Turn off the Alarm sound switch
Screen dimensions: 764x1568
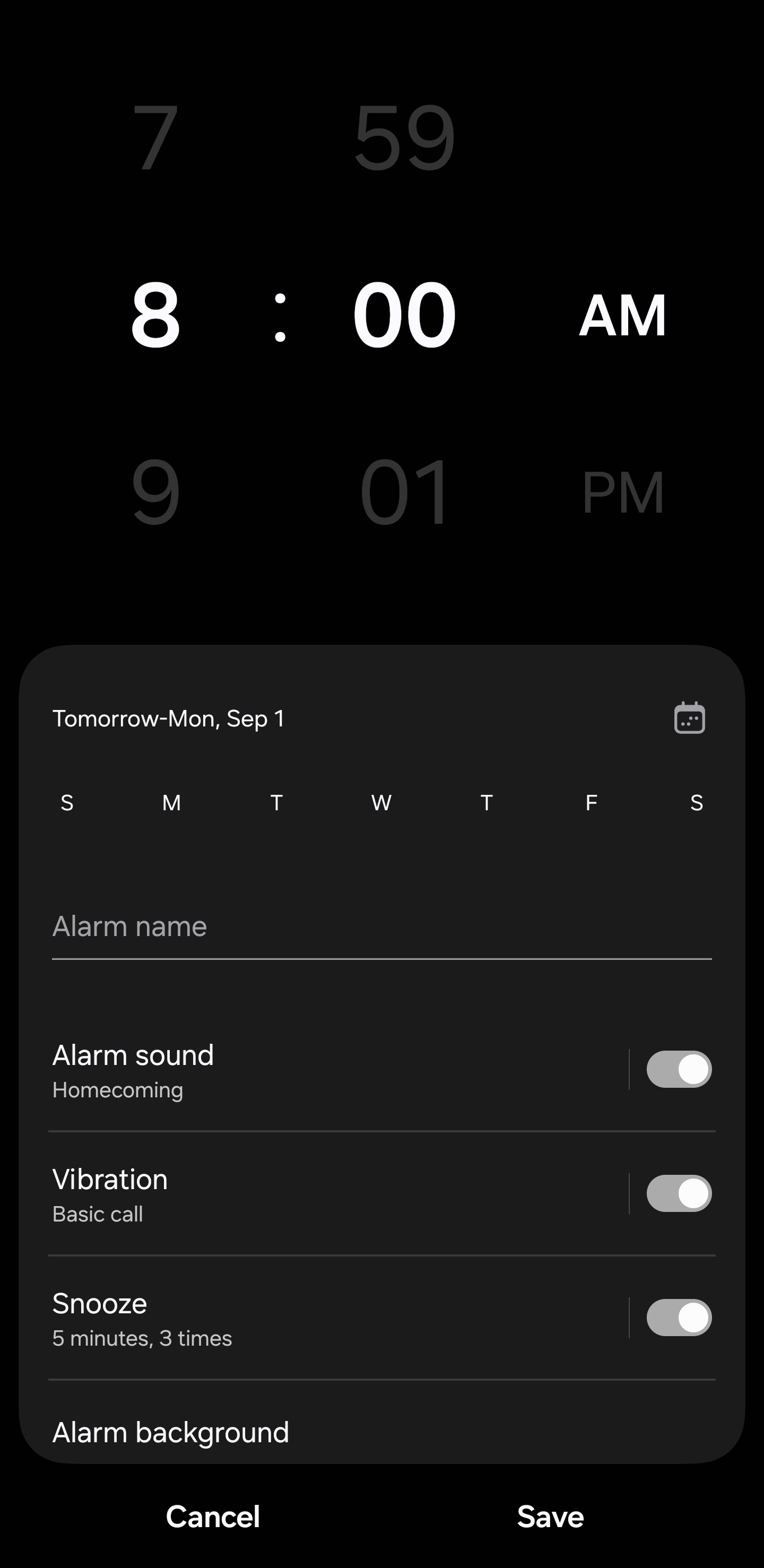click(x=679, y=1070)
